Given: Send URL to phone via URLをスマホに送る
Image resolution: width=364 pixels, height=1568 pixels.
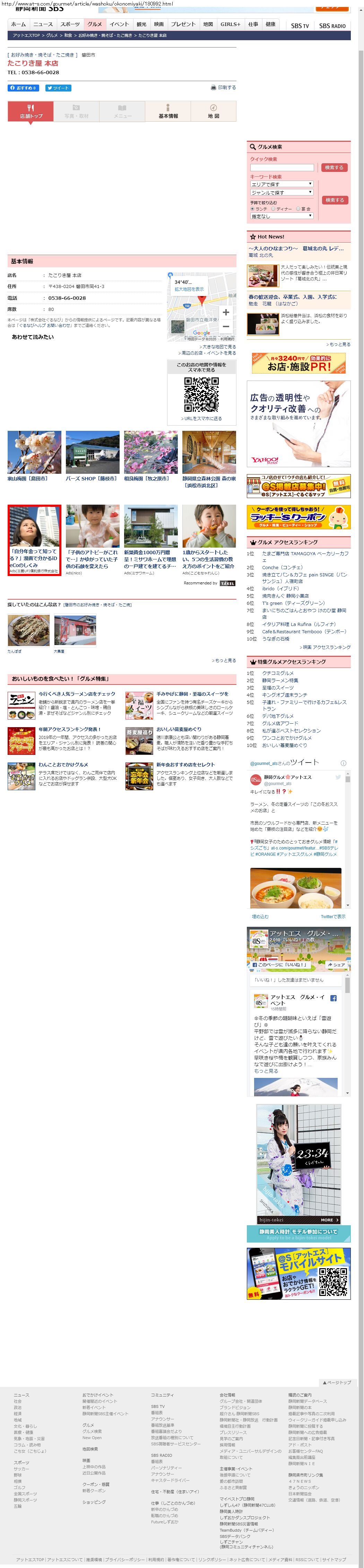Looking at the screenshot, I should coord(202,419).
